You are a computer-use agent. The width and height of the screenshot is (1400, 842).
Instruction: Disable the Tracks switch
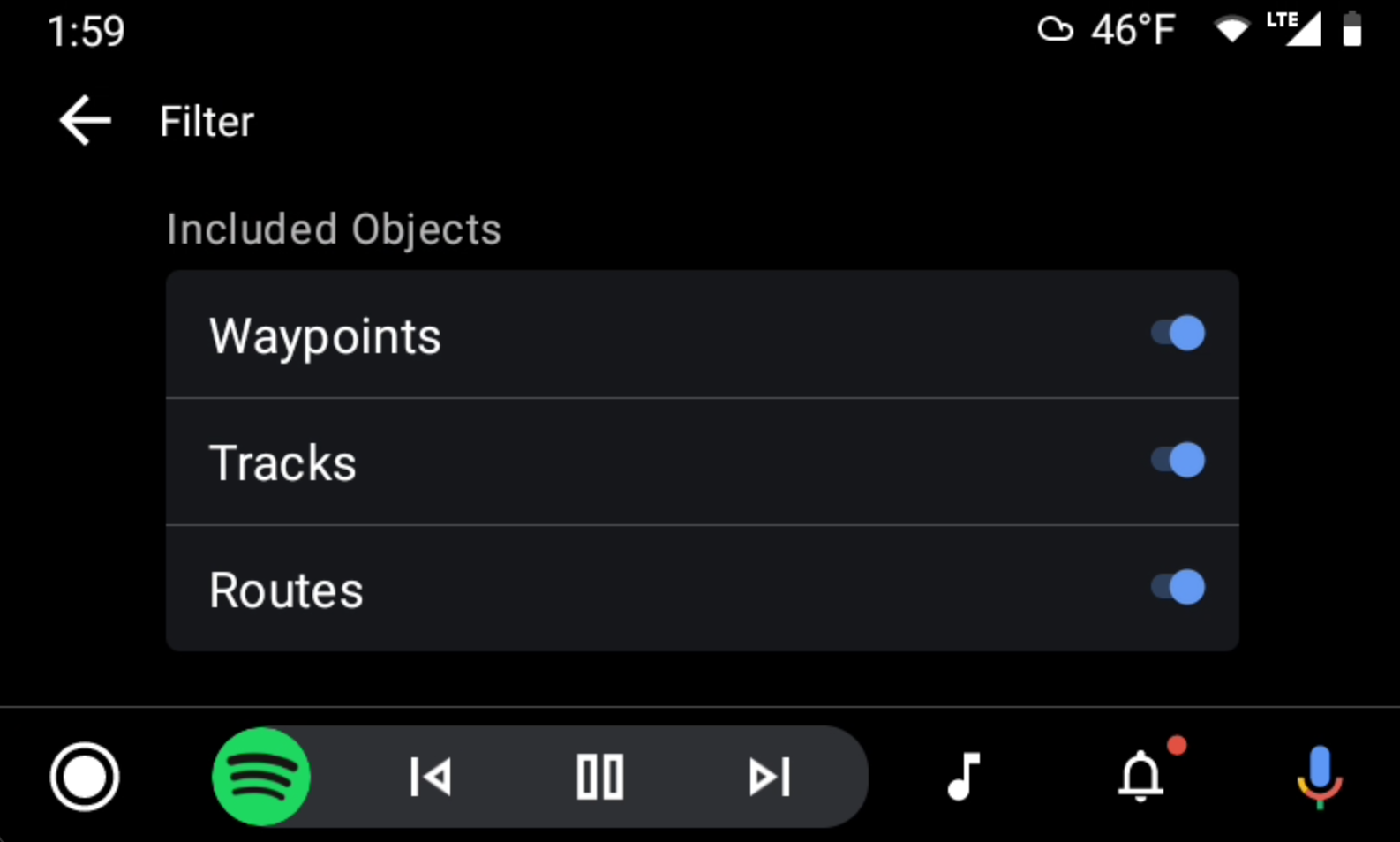point(1178,461)
